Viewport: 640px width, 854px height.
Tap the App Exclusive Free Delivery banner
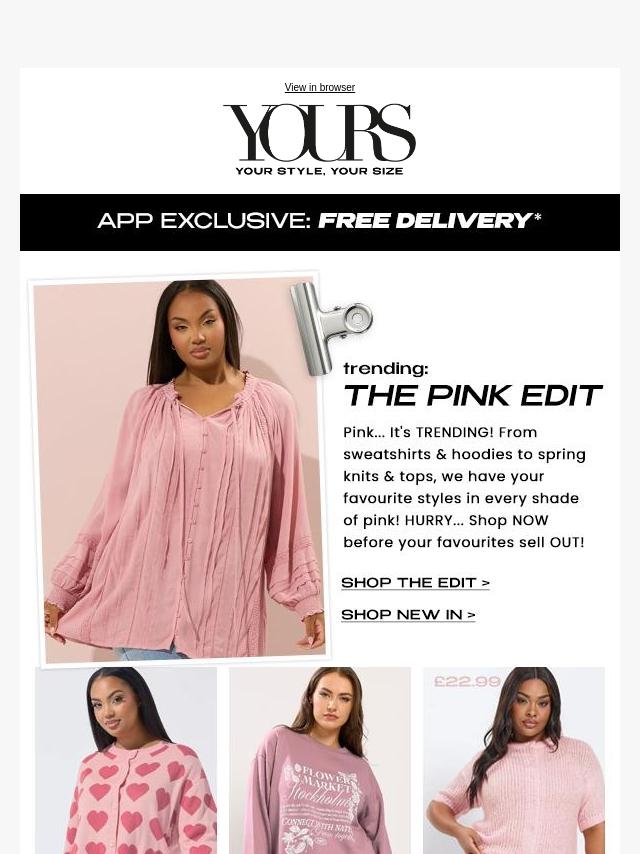pos(320,222)
